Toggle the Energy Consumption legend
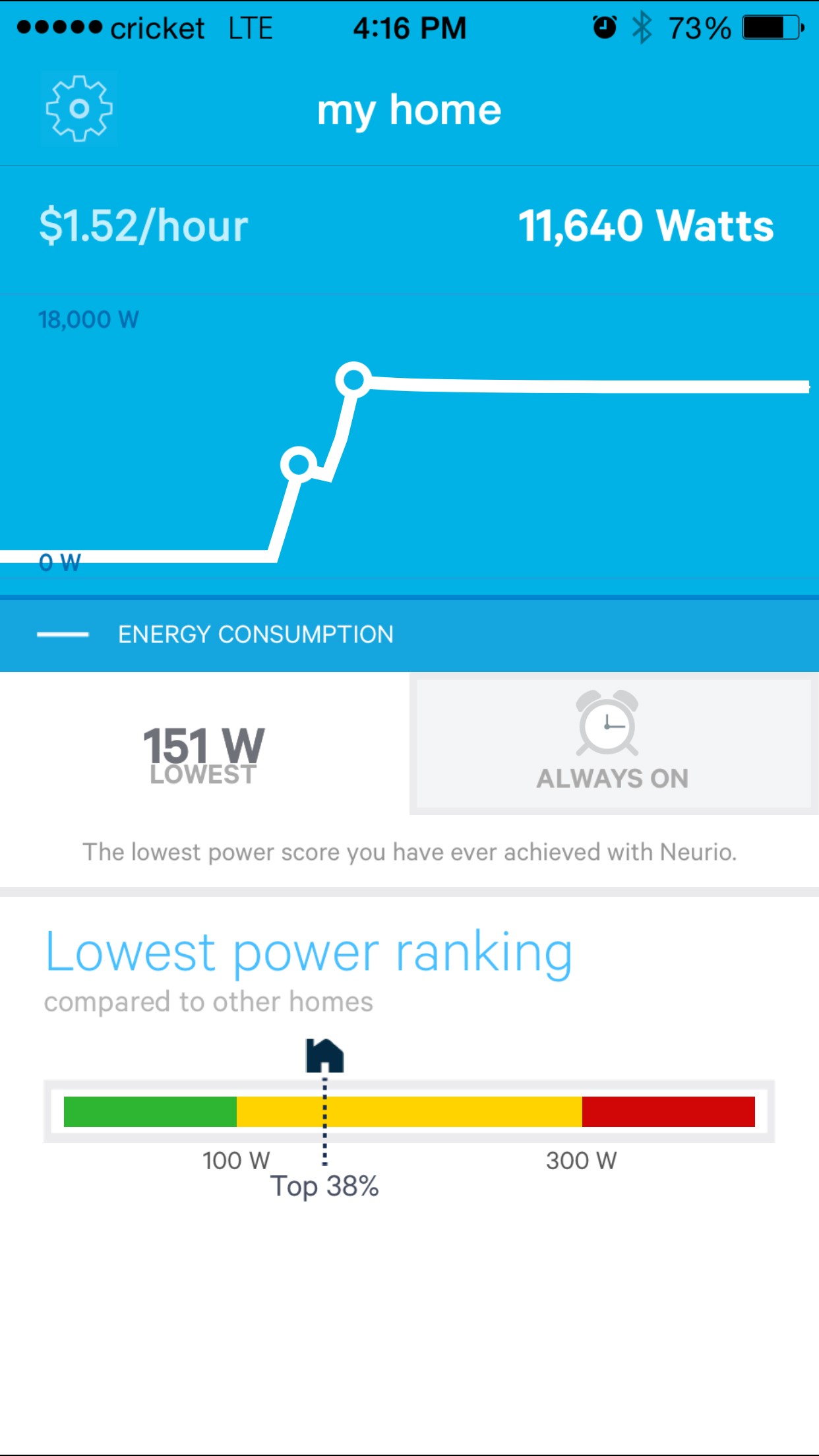819x1456 pixels. pos(215,634)
